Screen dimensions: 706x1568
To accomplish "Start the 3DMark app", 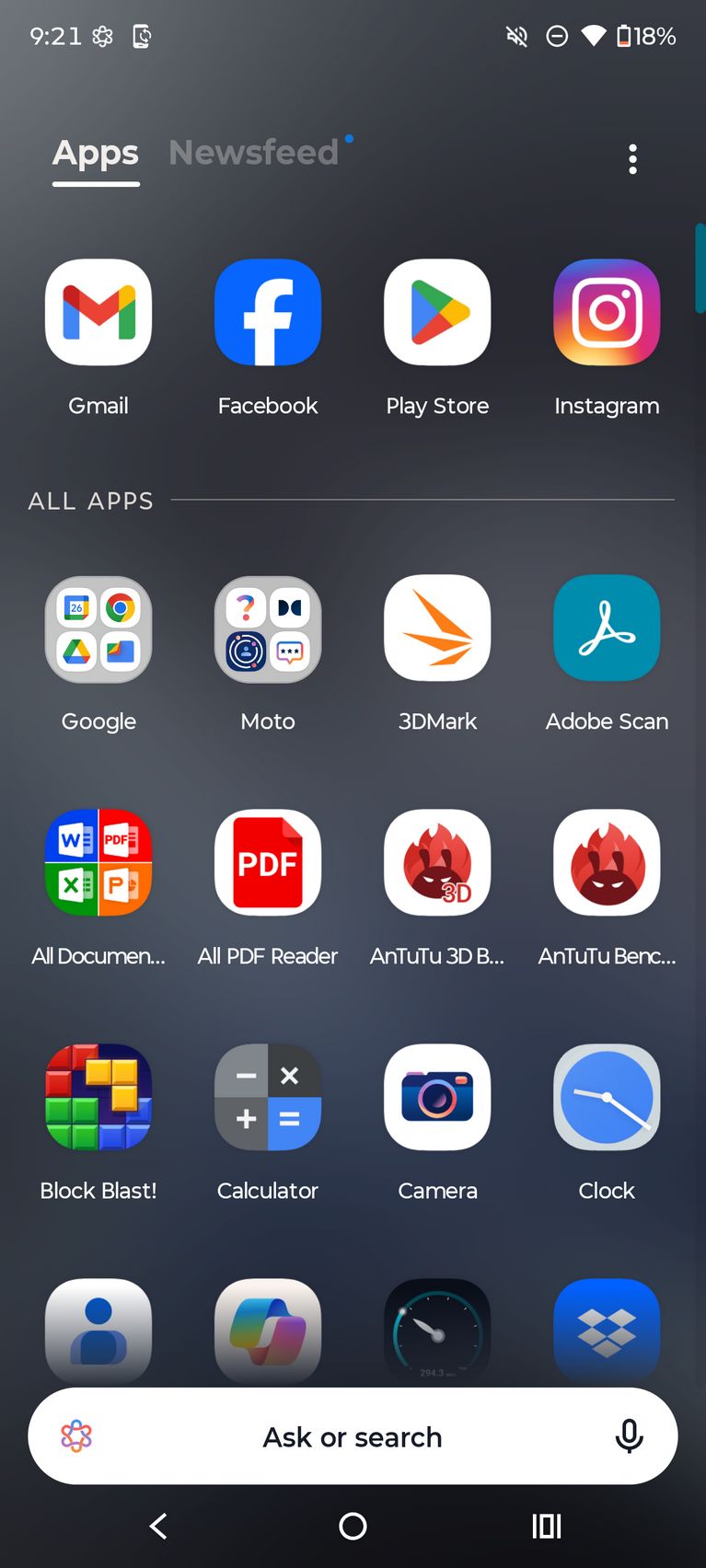I will (437, 629).
